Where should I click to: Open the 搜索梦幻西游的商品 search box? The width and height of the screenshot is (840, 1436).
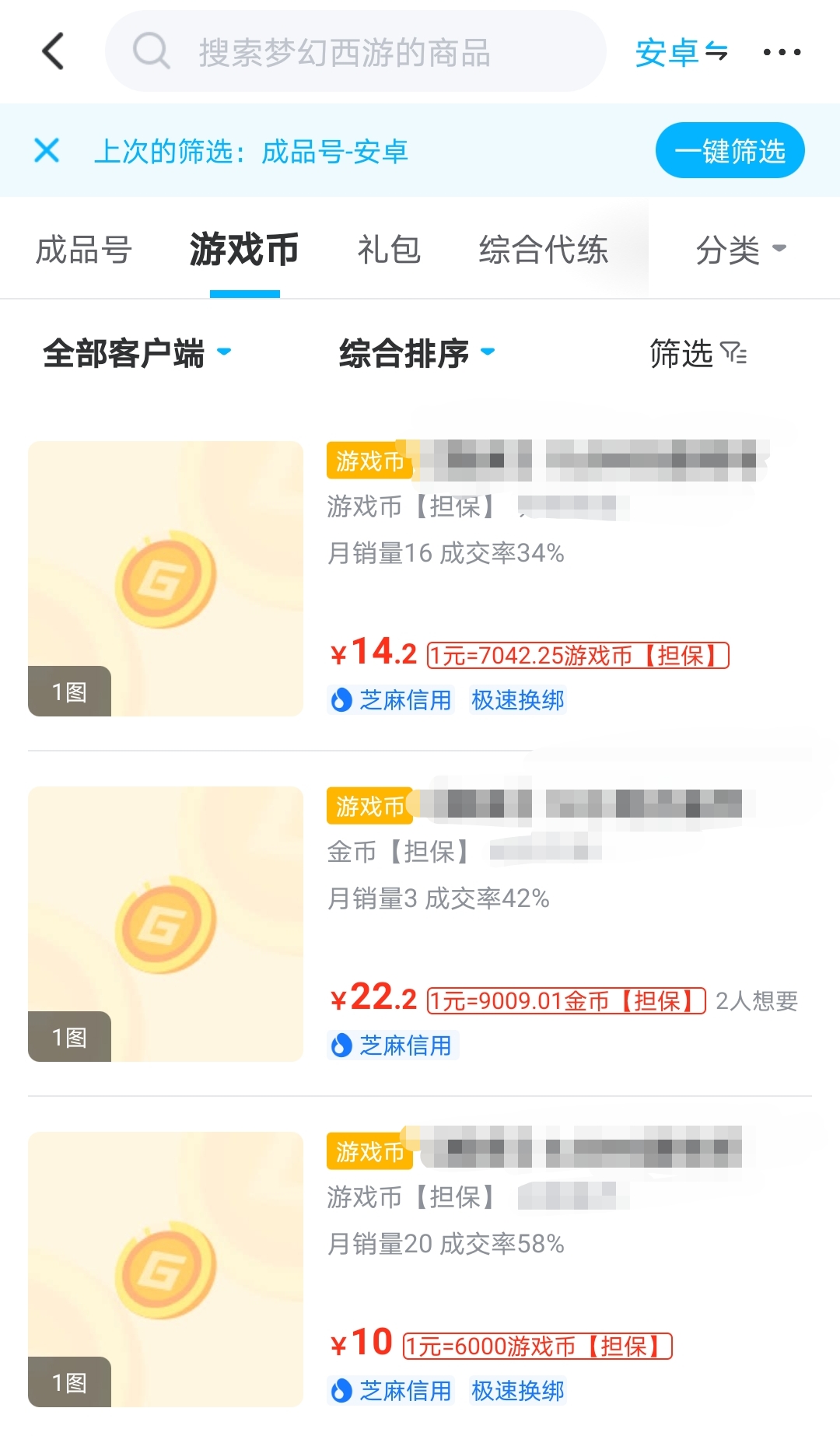[x=355, y=52]
